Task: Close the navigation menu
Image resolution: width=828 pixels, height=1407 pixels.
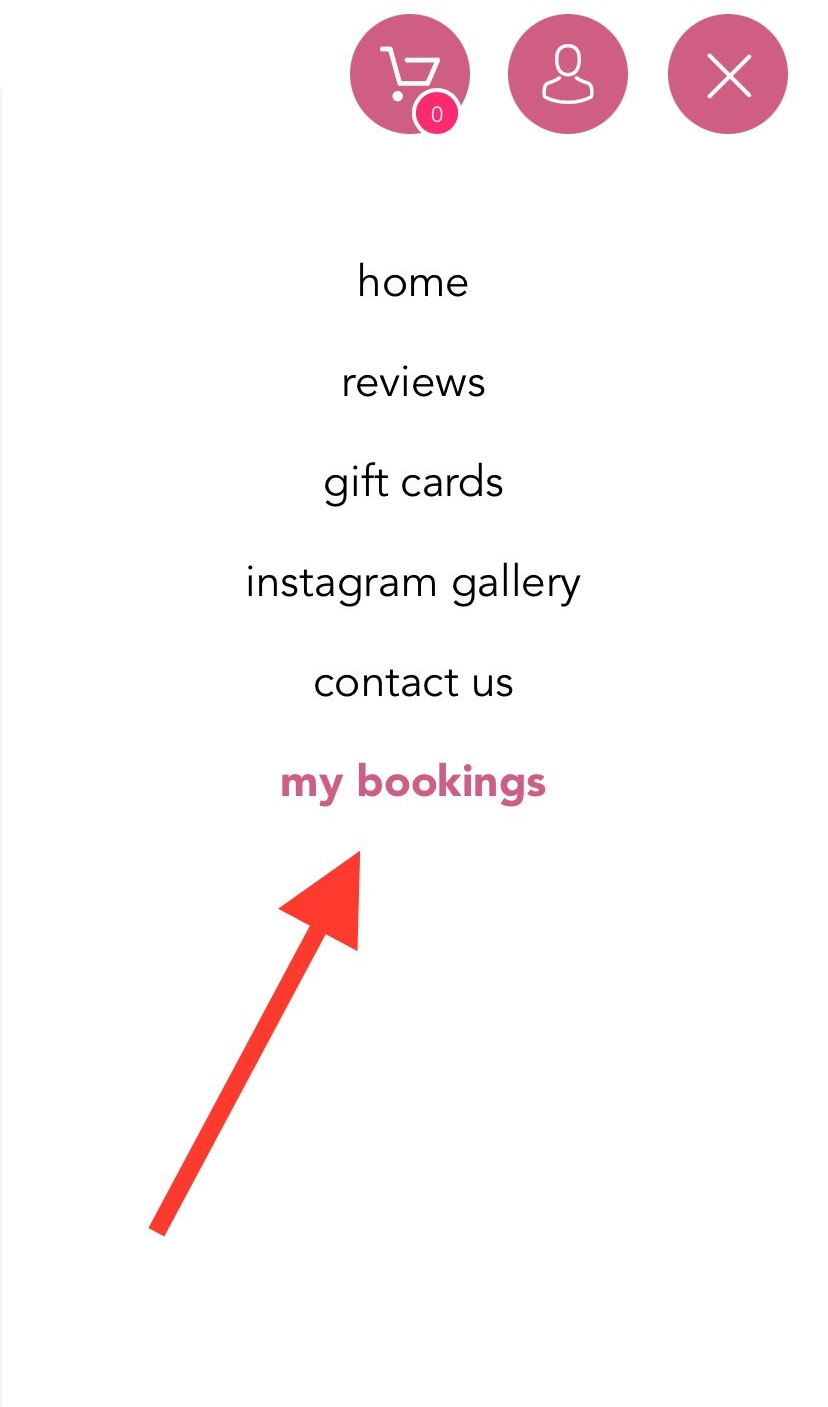Action: (x=728, y=75)
